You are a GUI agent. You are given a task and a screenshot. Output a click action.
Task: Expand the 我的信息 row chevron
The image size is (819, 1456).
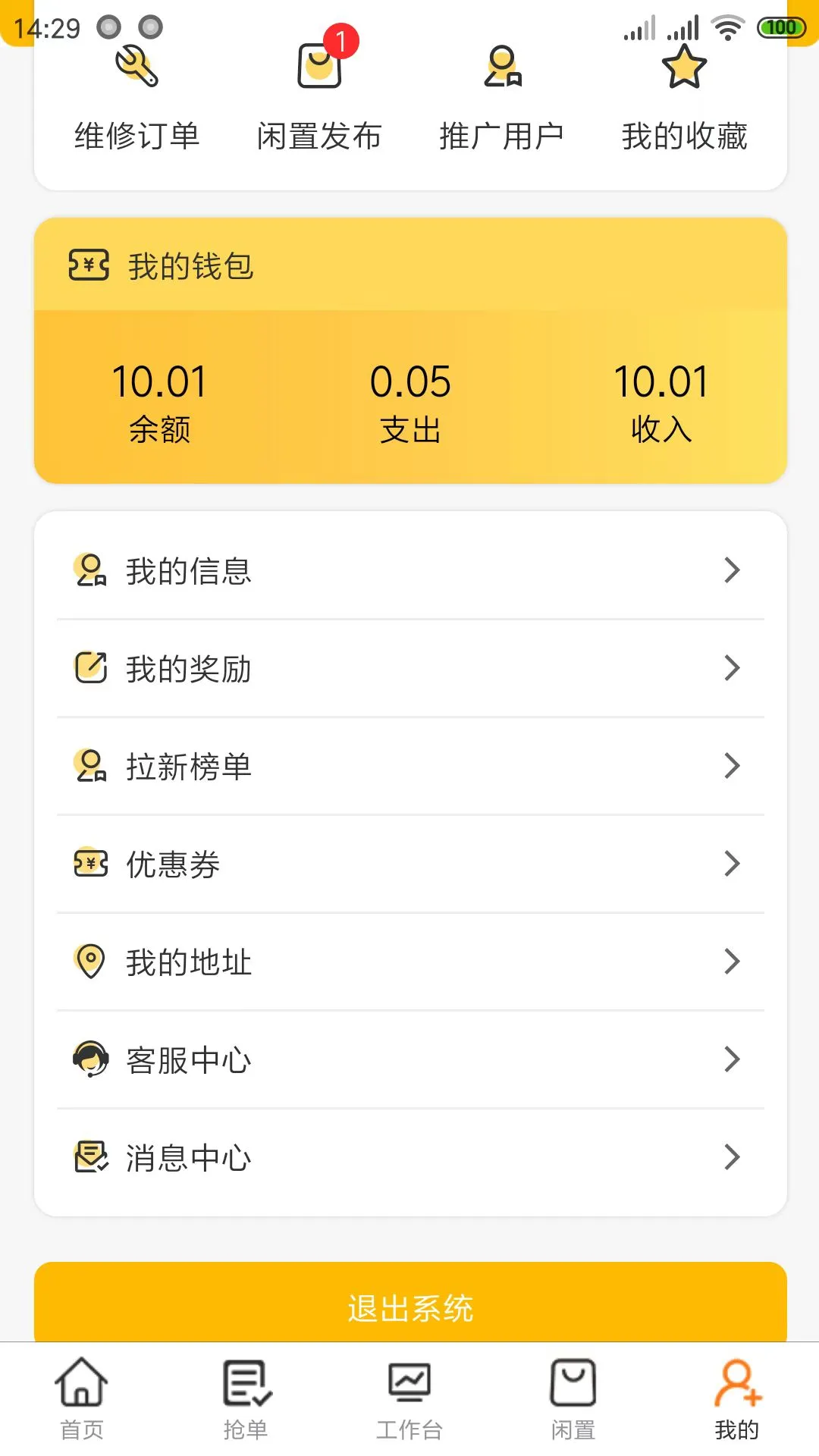pos(730,571)
